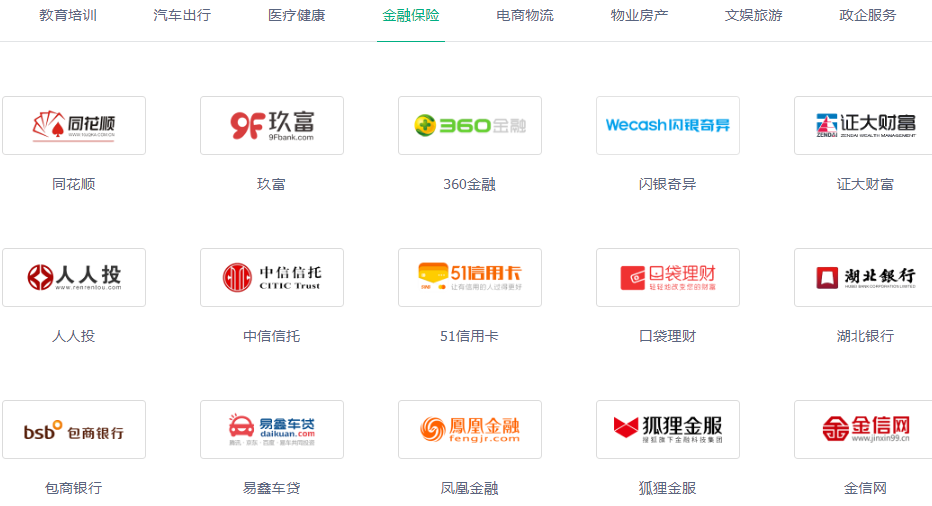Tap the 湖北银行 card
Image resolution: width=932 pixels, height=506 pixels.
(x=864, y=277)
